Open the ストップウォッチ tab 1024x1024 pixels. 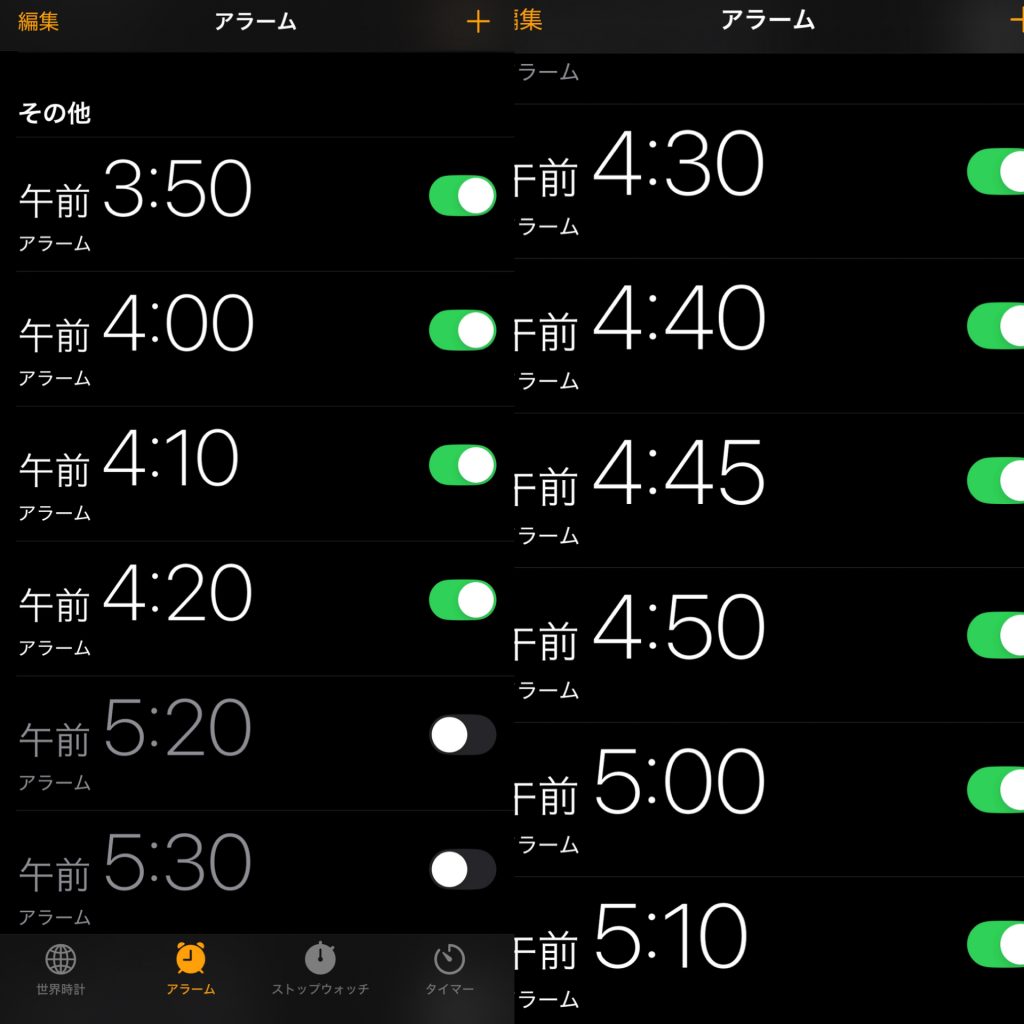click(x=320, y=969)
